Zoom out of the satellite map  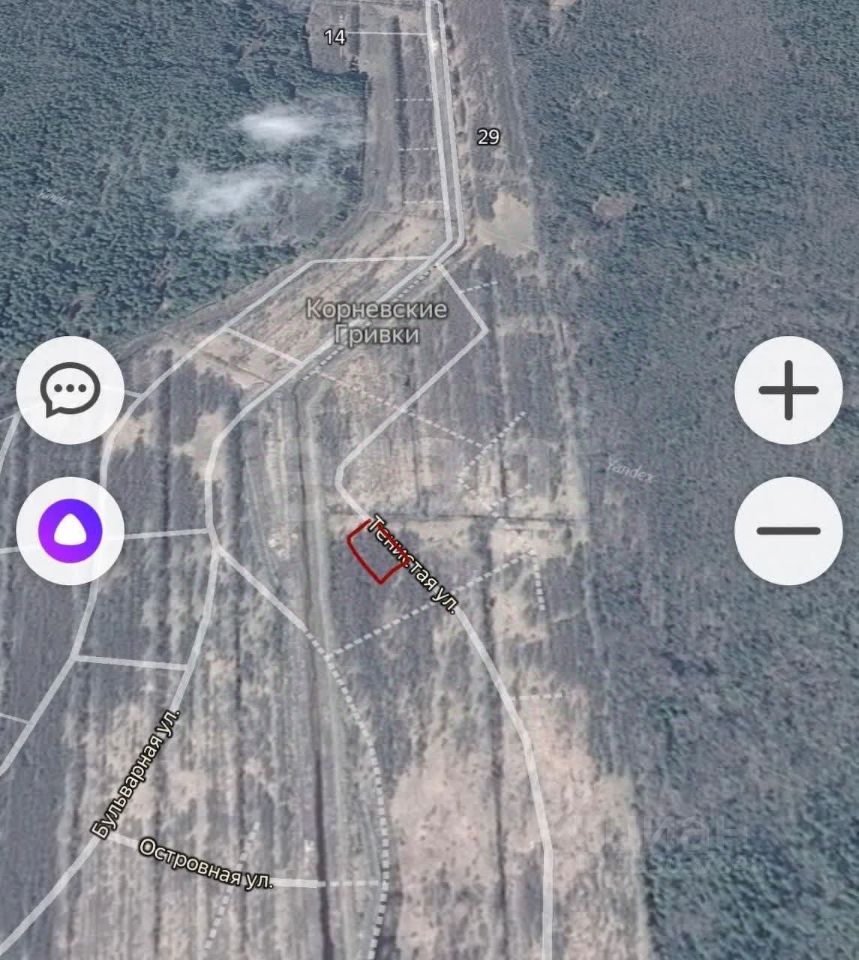pyautogui.click(x=788, y=530)
